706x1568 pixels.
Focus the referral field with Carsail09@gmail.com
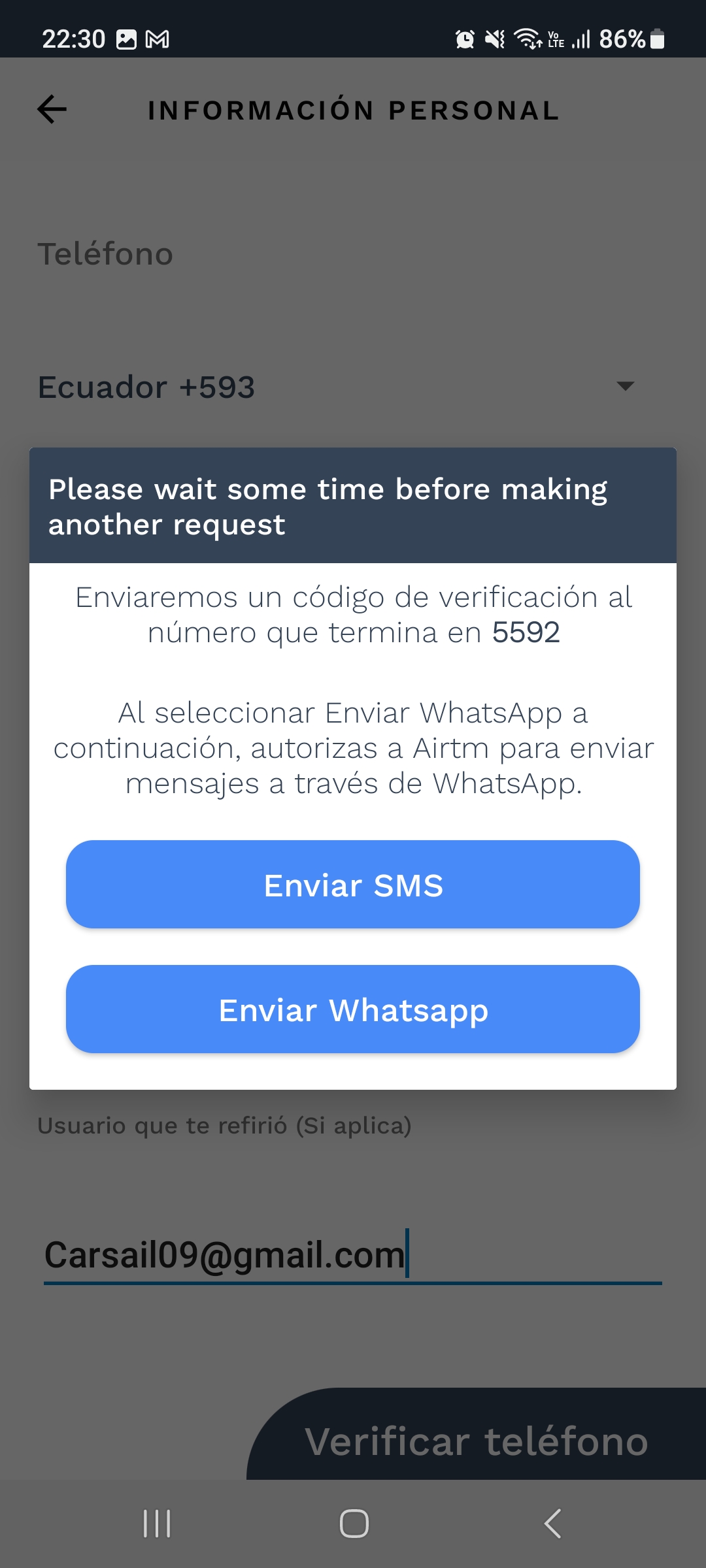353,1254
